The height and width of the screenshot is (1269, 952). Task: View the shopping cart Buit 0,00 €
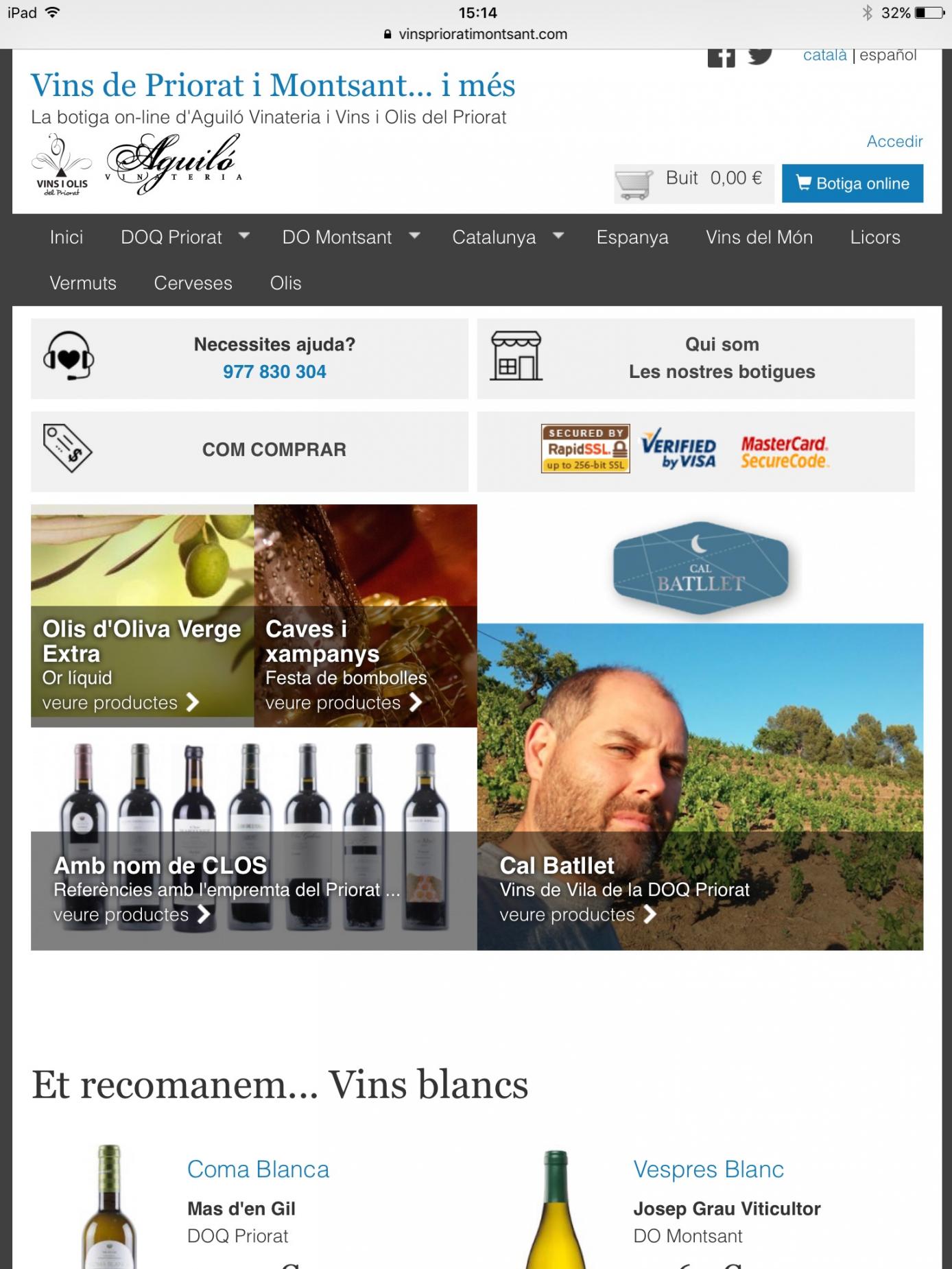pos(693,183)
